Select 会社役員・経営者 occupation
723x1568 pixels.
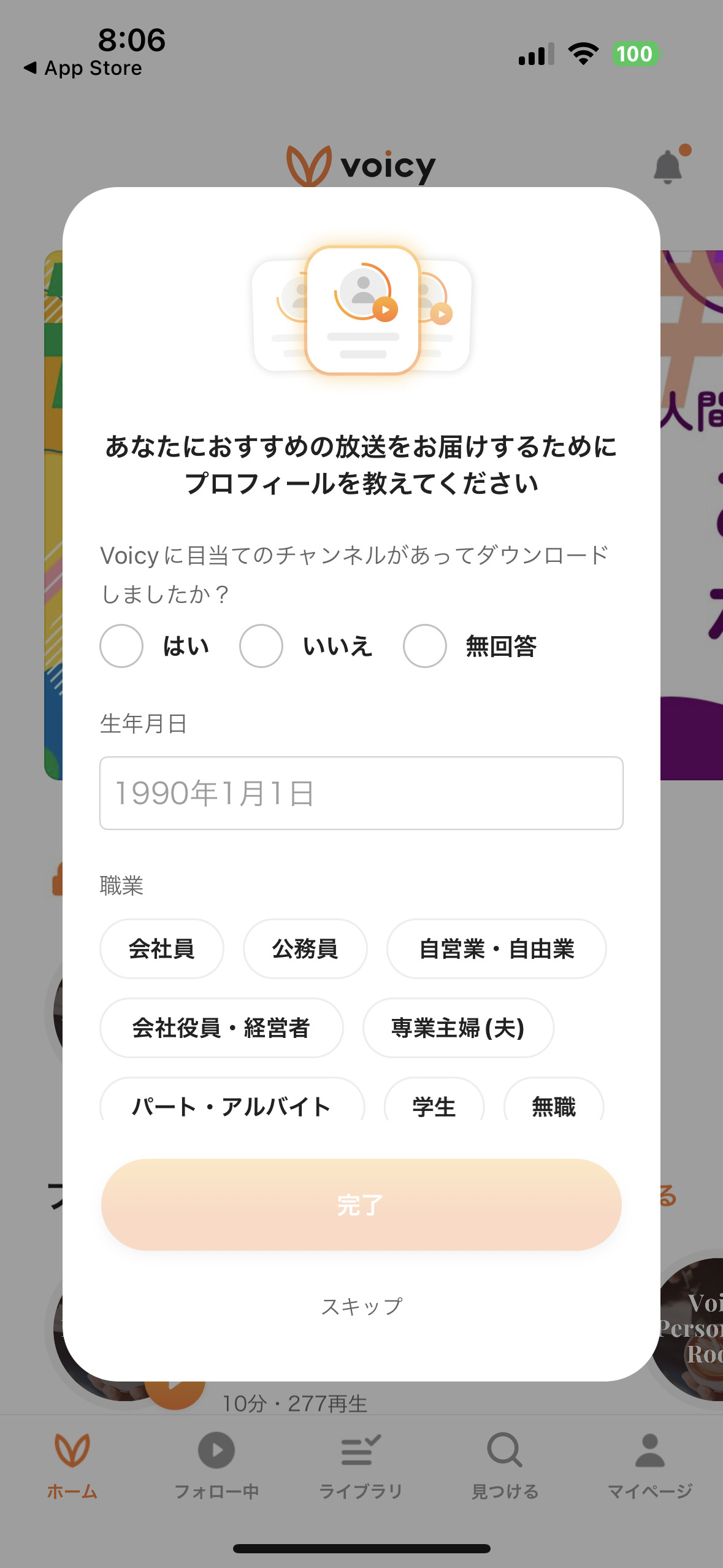(221, 1028)
